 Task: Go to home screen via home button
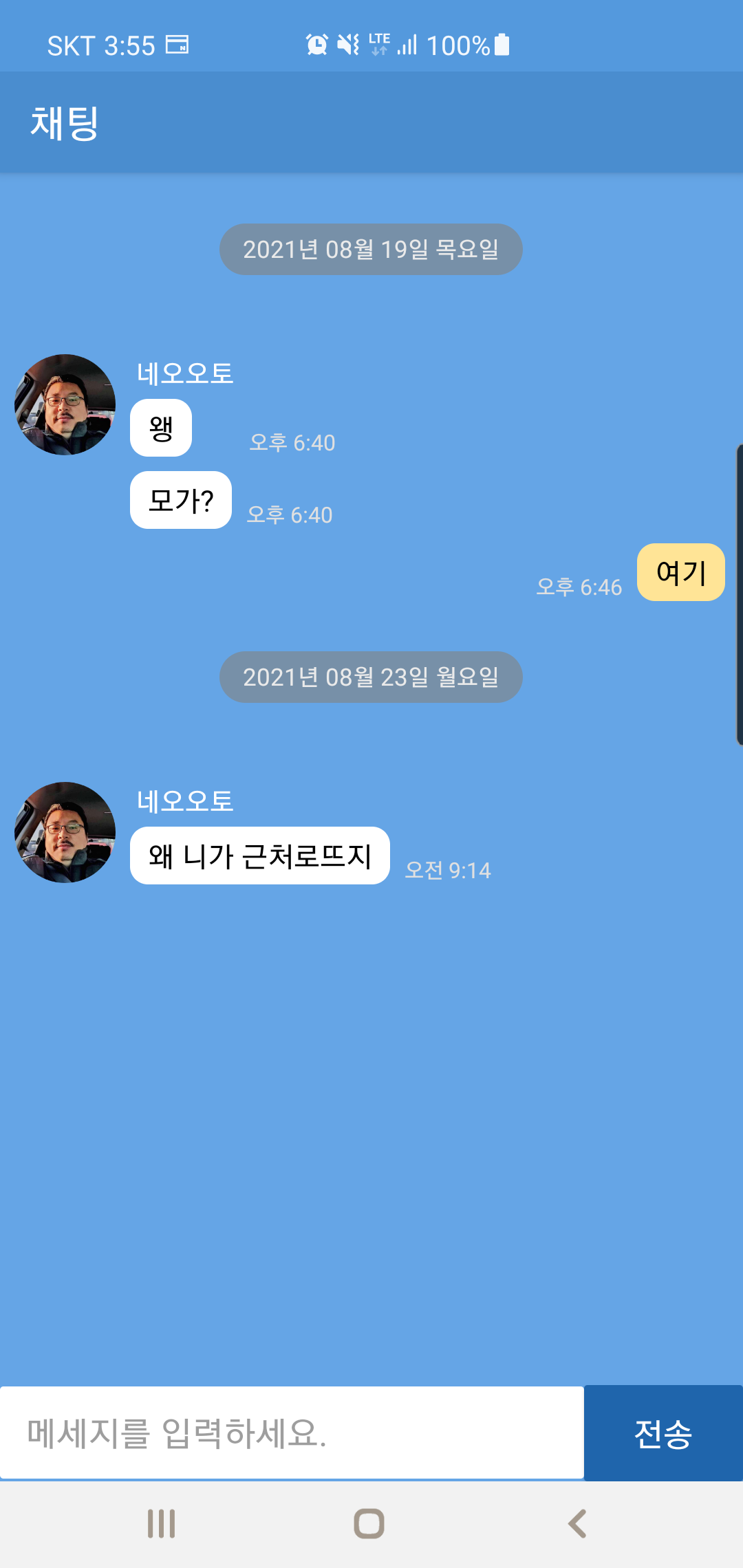(369, 1523)
